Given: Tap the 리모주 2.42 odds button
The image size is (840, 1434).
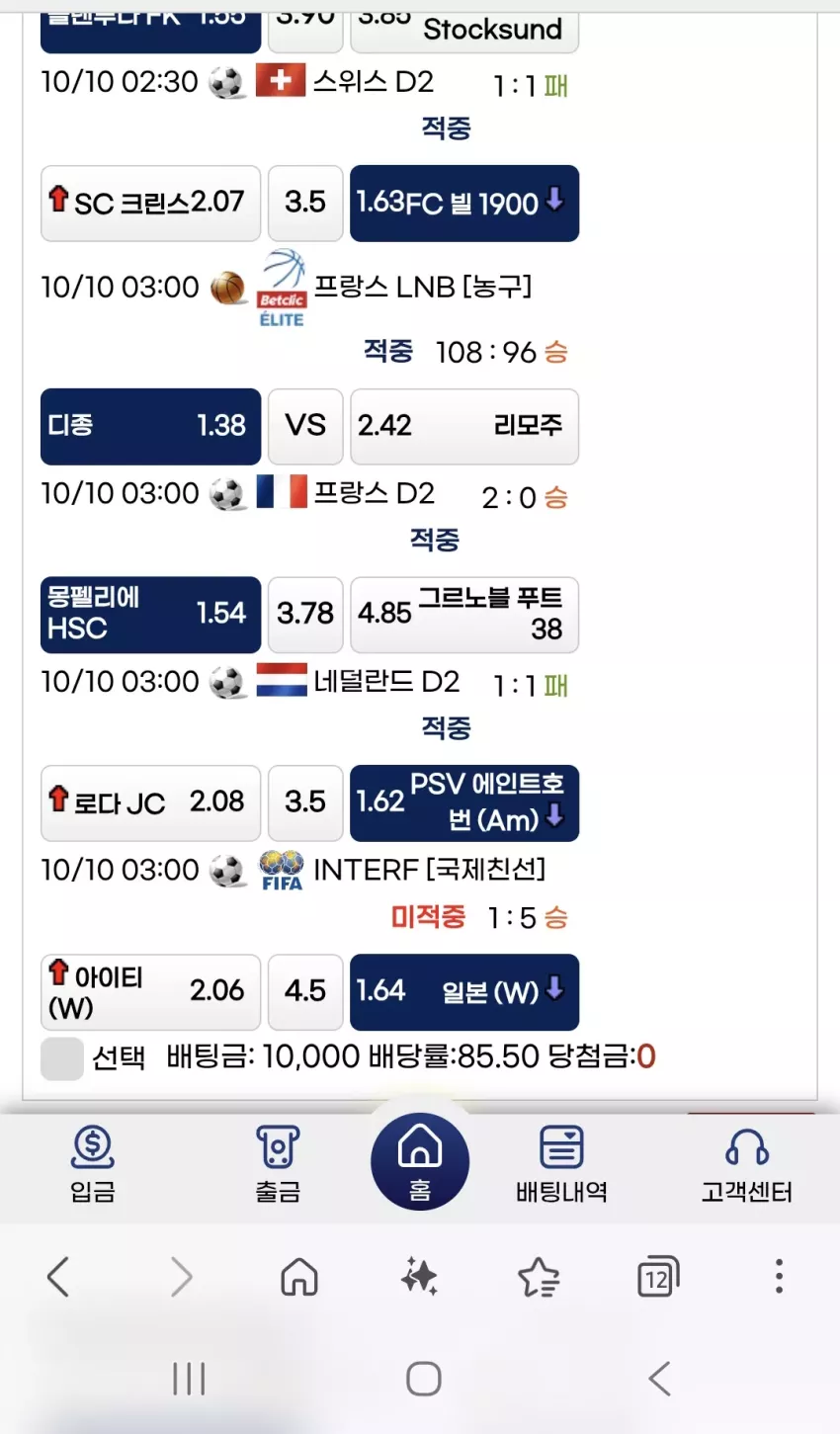Looking at the screenshot, I should 464,426.
